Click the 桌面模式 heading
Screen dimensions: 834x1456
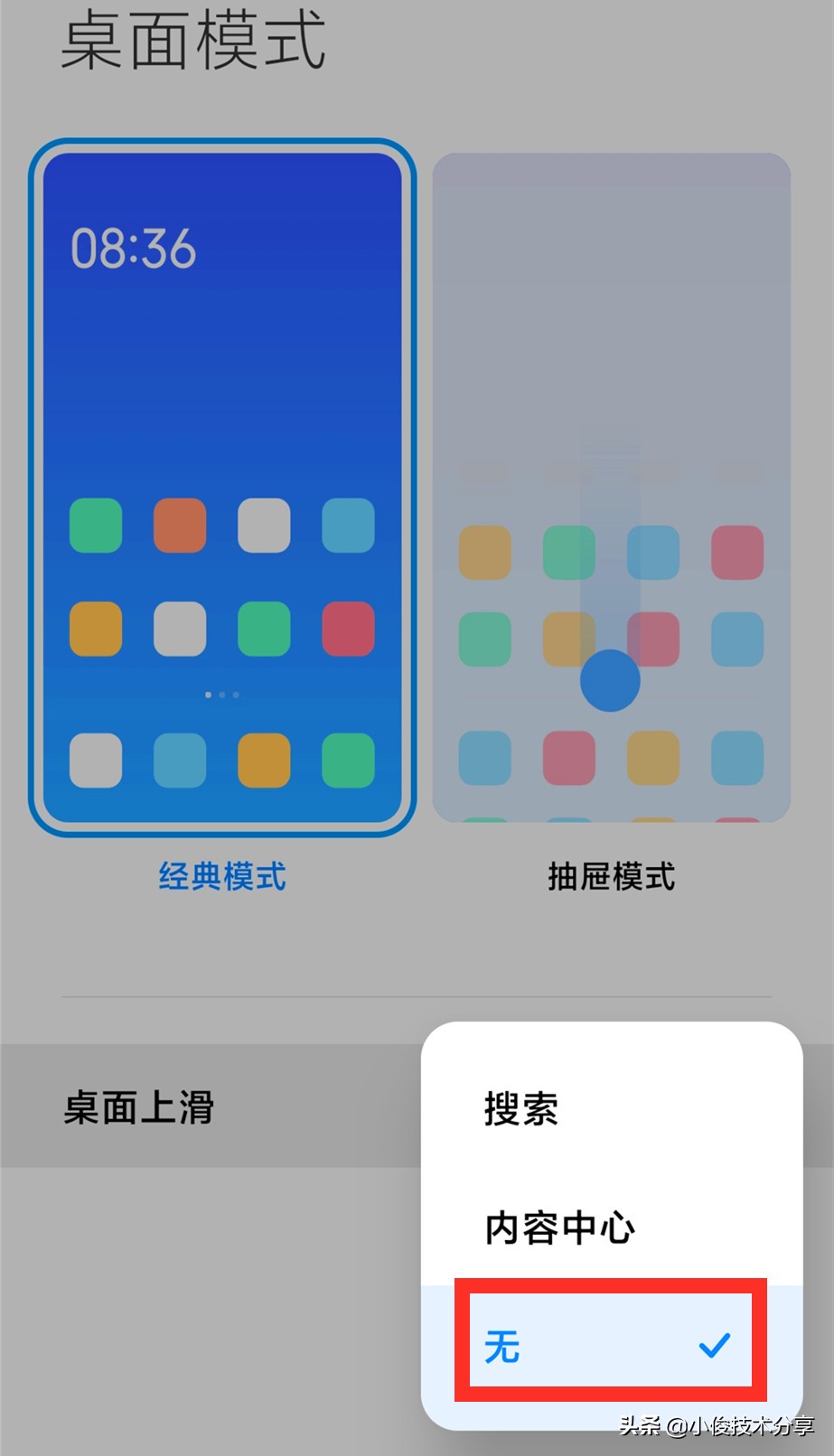[195, 45]
